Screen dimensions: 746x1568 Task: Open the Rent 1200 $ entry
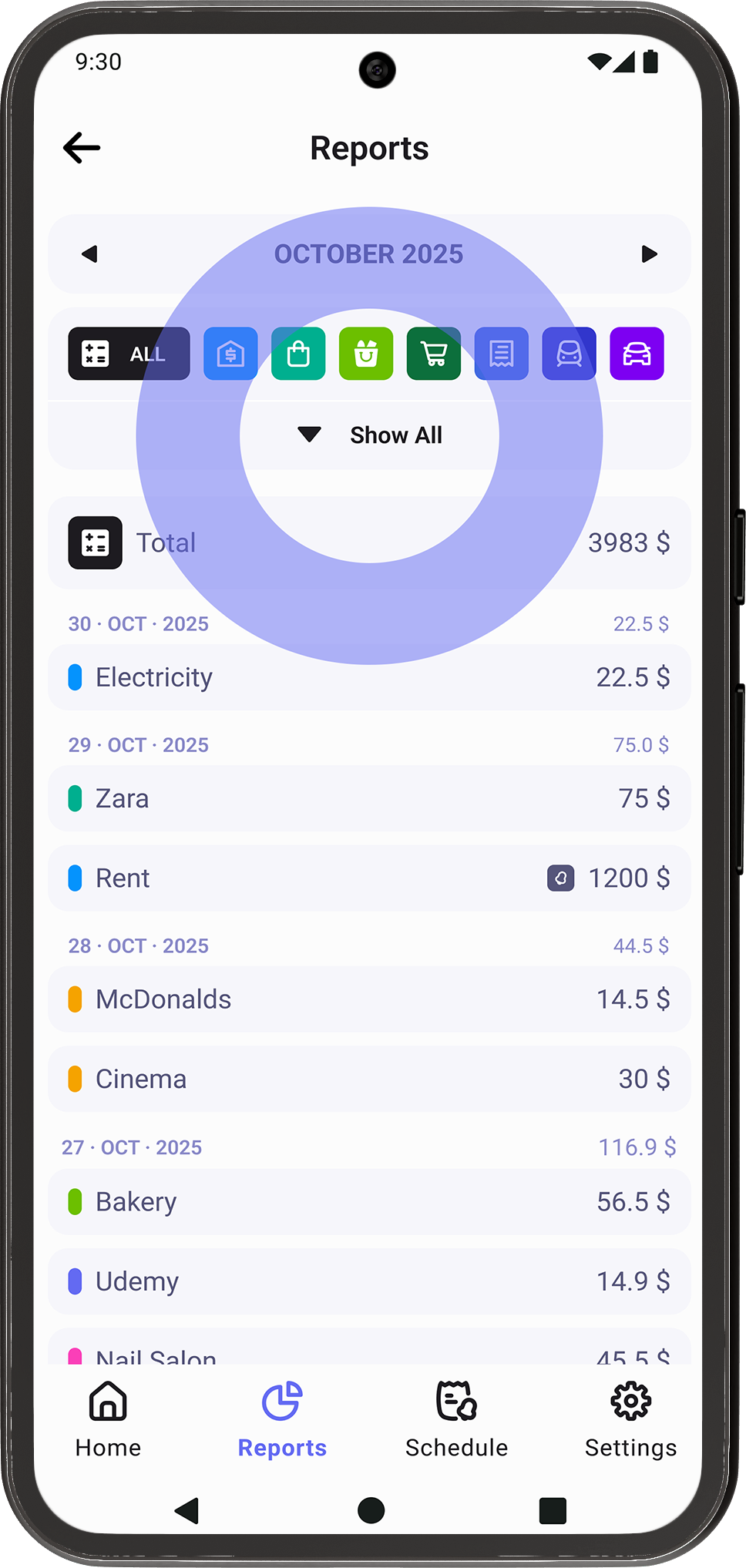tap(369, 878)
